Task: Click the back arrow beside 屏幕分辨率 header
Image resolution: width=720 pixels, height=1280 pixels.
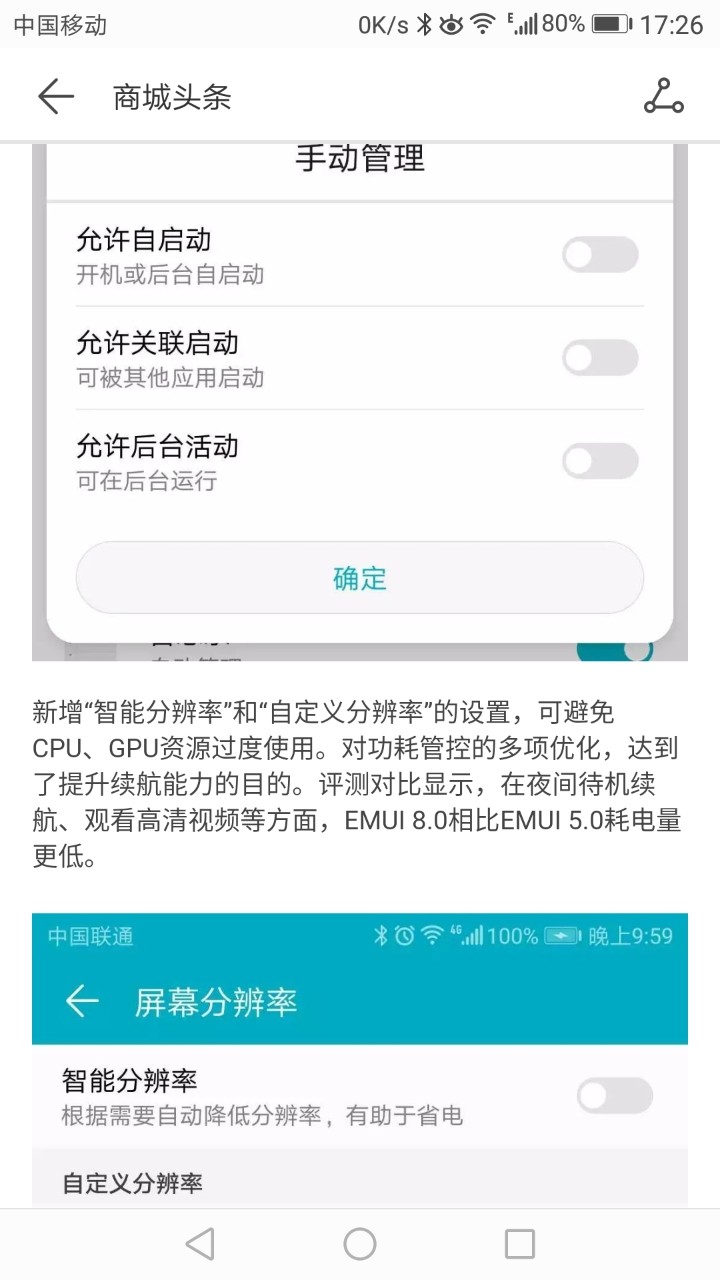Action: tap(81, 1000)
